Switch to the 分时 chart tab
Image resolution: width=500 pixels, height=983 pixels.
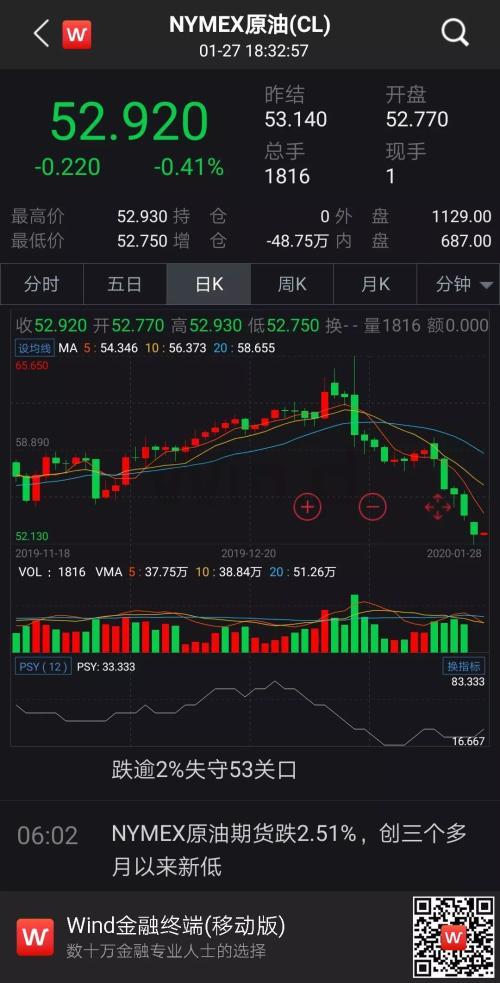(41, 284)
